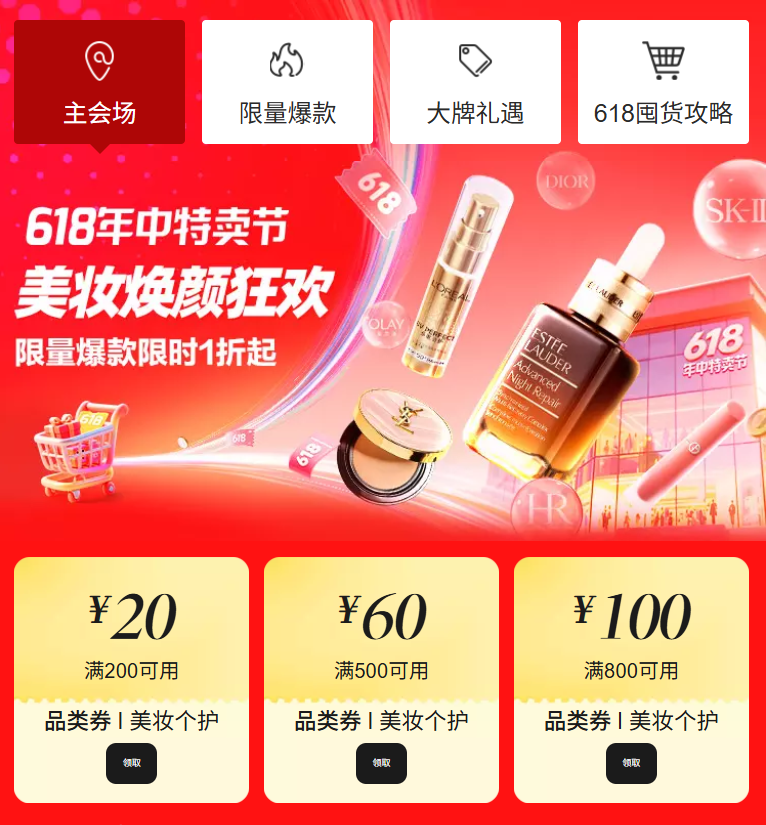
Task: Open the 美妆焕颜狂欢 promotional banner
Action: pos(383,340)
